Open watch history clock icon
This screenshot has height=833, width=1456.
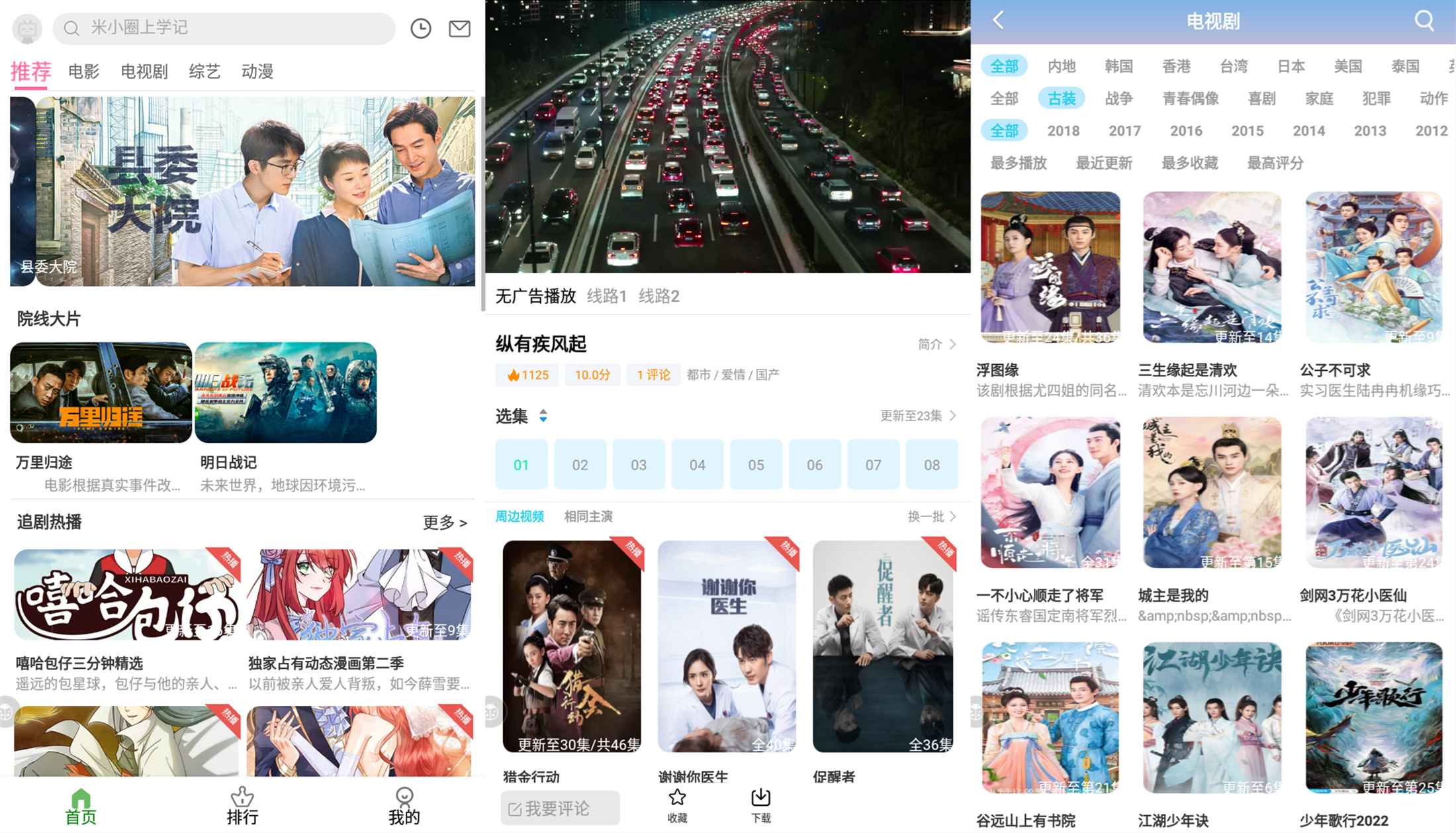(x=421, y=28)
